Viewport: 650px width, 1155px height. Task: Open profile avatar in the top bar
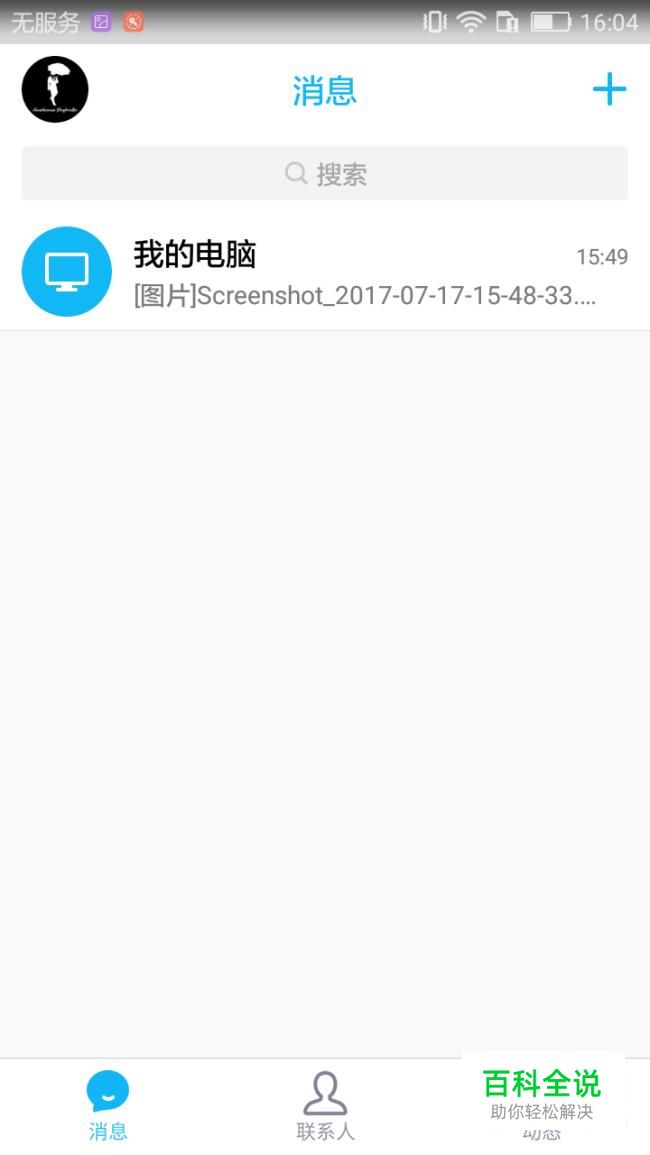tap(55, 90)
